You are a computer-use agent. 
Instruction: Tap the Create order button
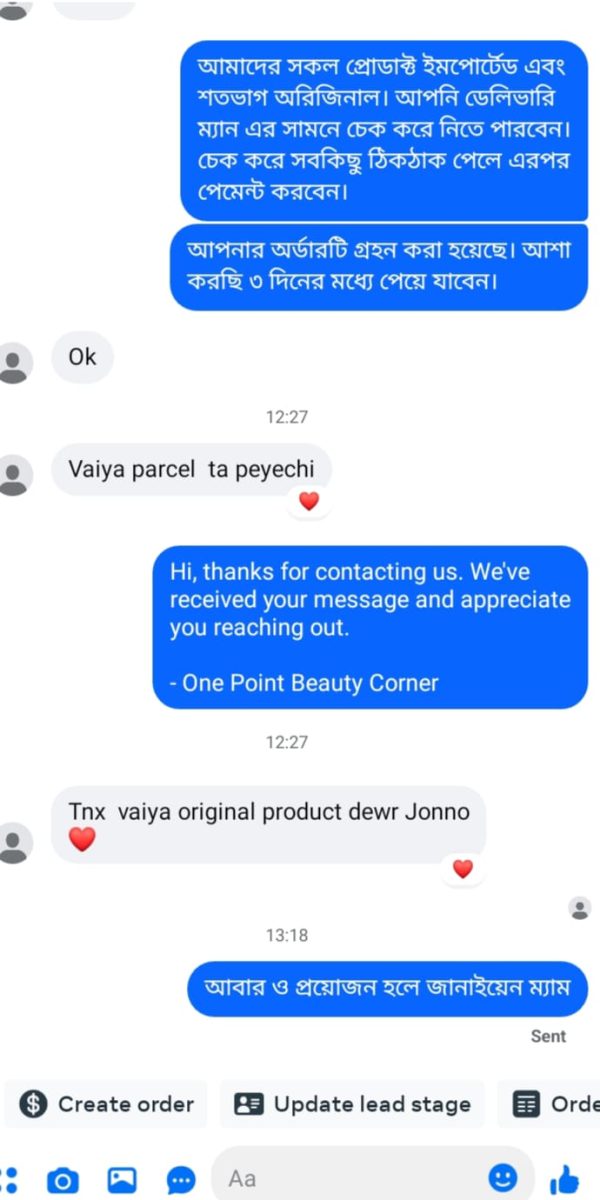coord(106,1104)
